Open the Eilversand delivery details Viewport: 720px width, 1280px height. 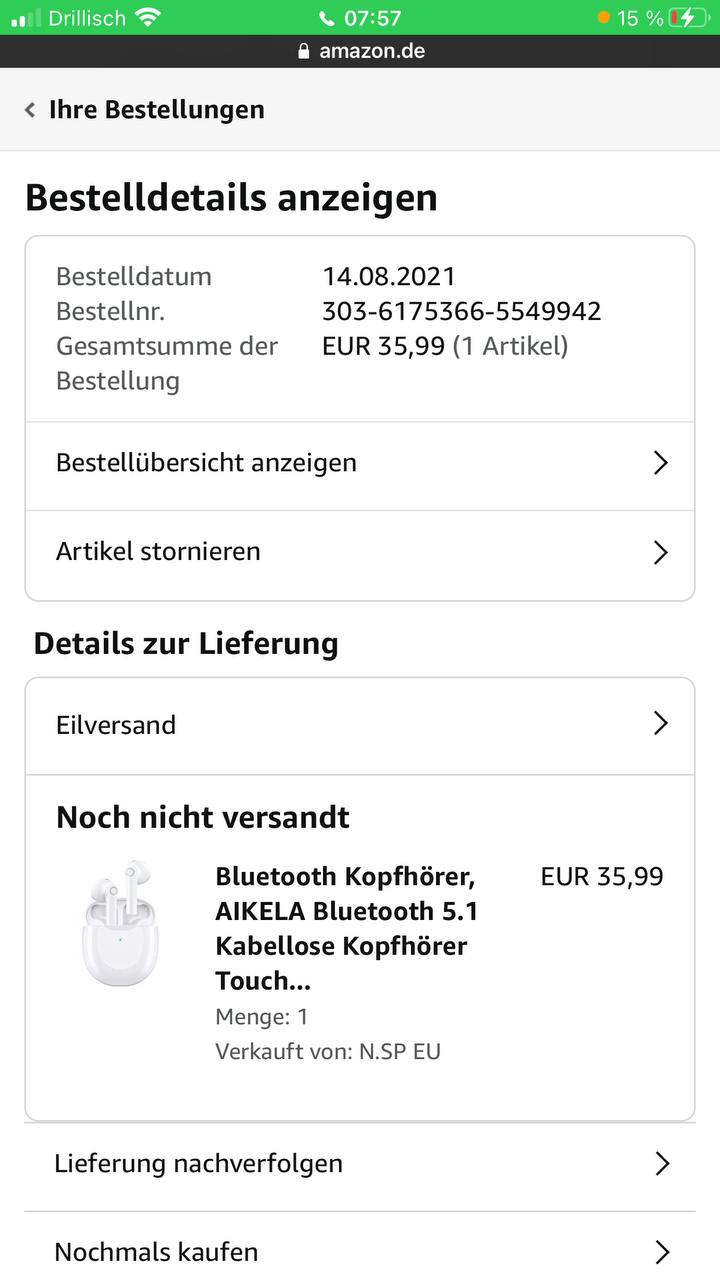pyautogui.click(x=360, y=725)
